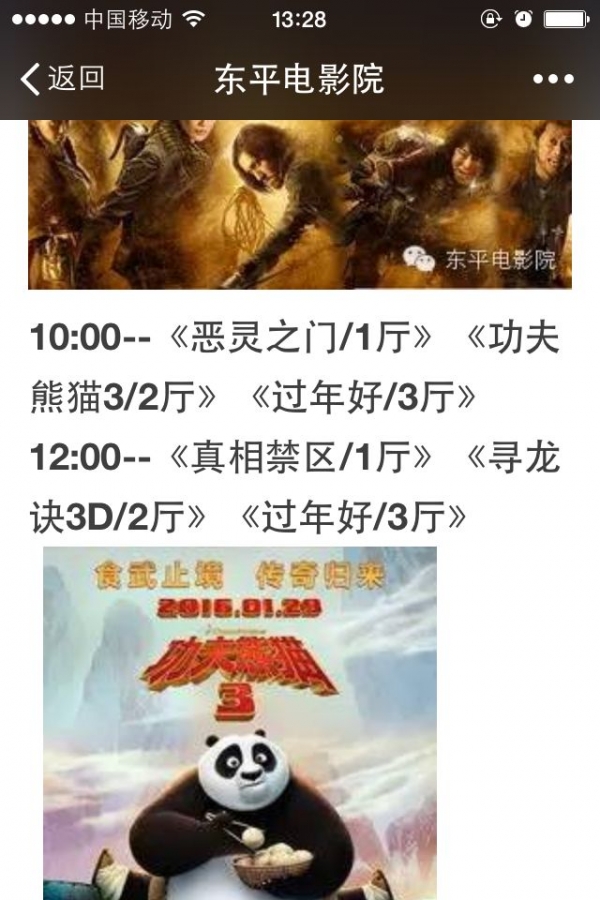The image size is (600, 900).
Task: View the Kung Fu Panda 3 poster image
Action: (x=240, y=722)
